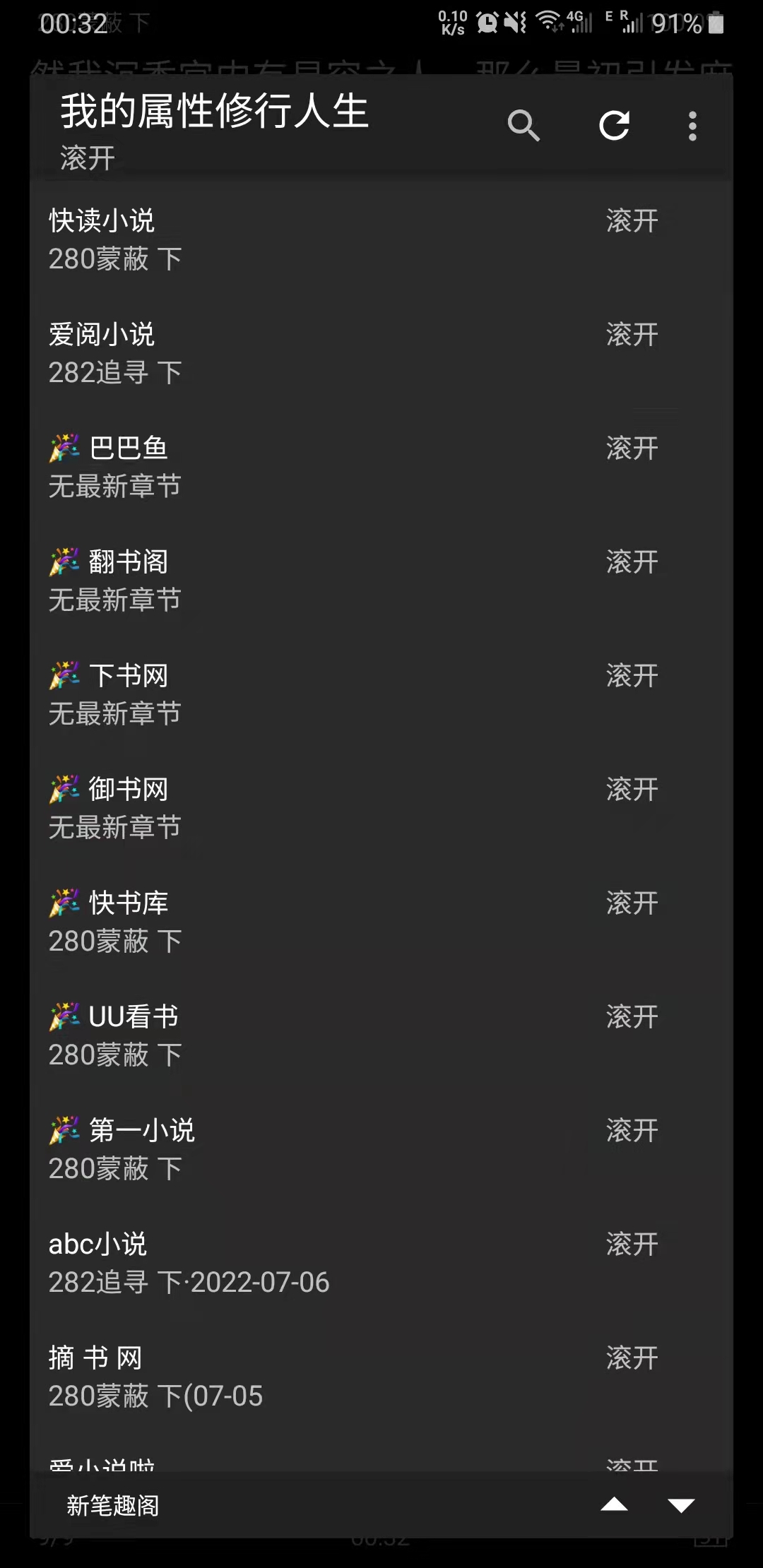This screenshot has width=763, height=1568.
Task: Tap the alarm clock icon in the status bar
Action: coord(487,23)
